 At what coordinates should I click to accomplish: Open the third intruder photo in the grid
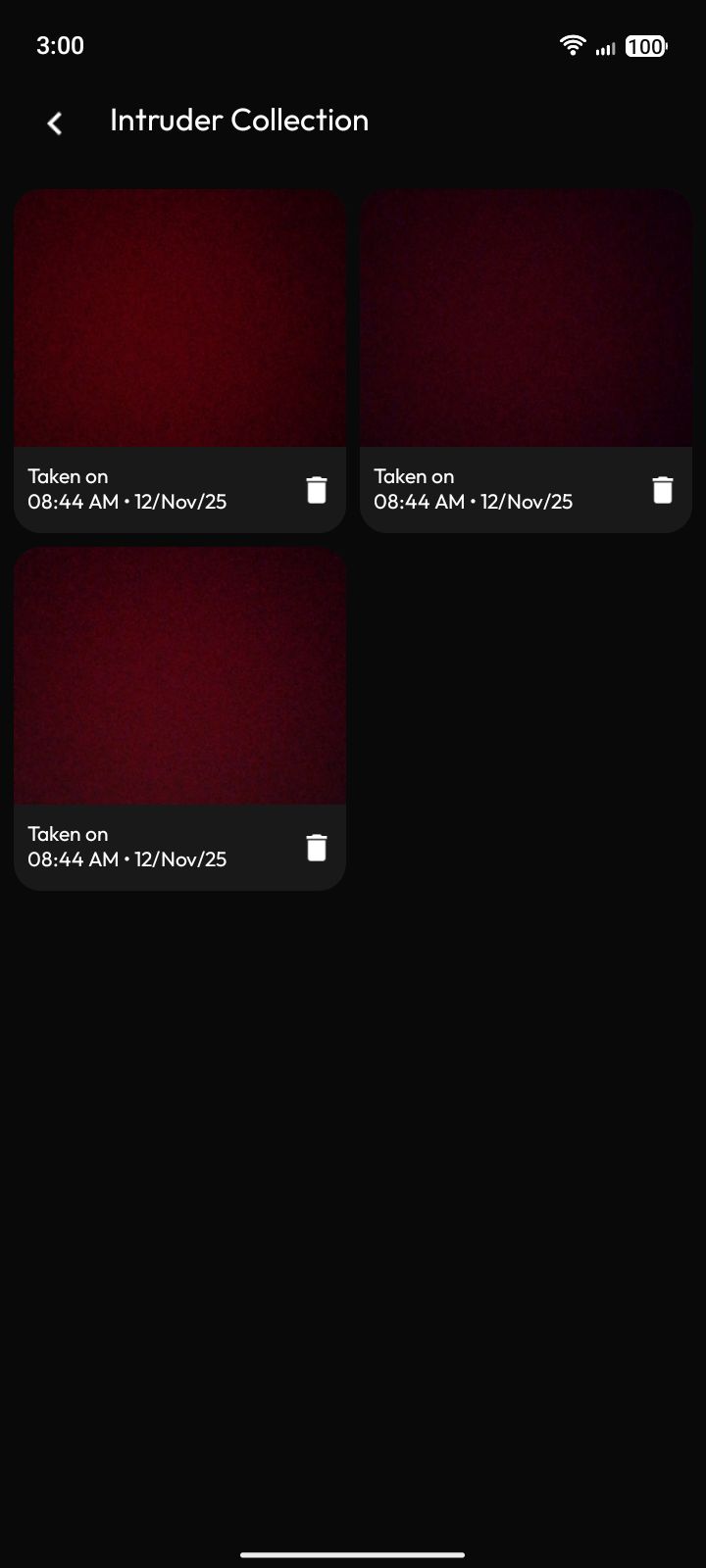[x=179, y=676]
